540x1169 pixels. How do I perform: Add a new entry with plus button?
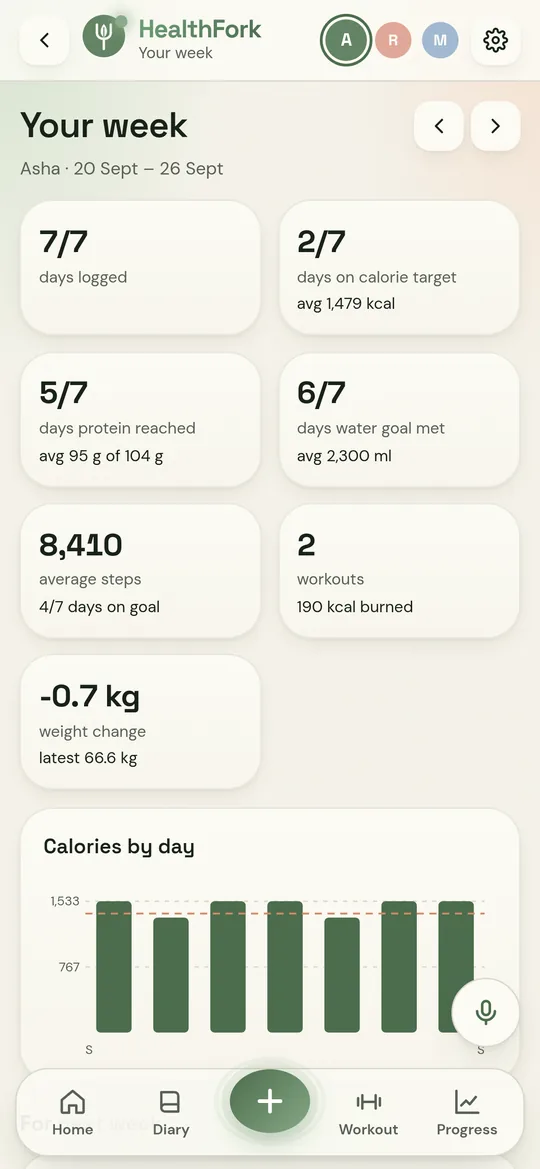pyautogui.click(x=270, y=1102)
